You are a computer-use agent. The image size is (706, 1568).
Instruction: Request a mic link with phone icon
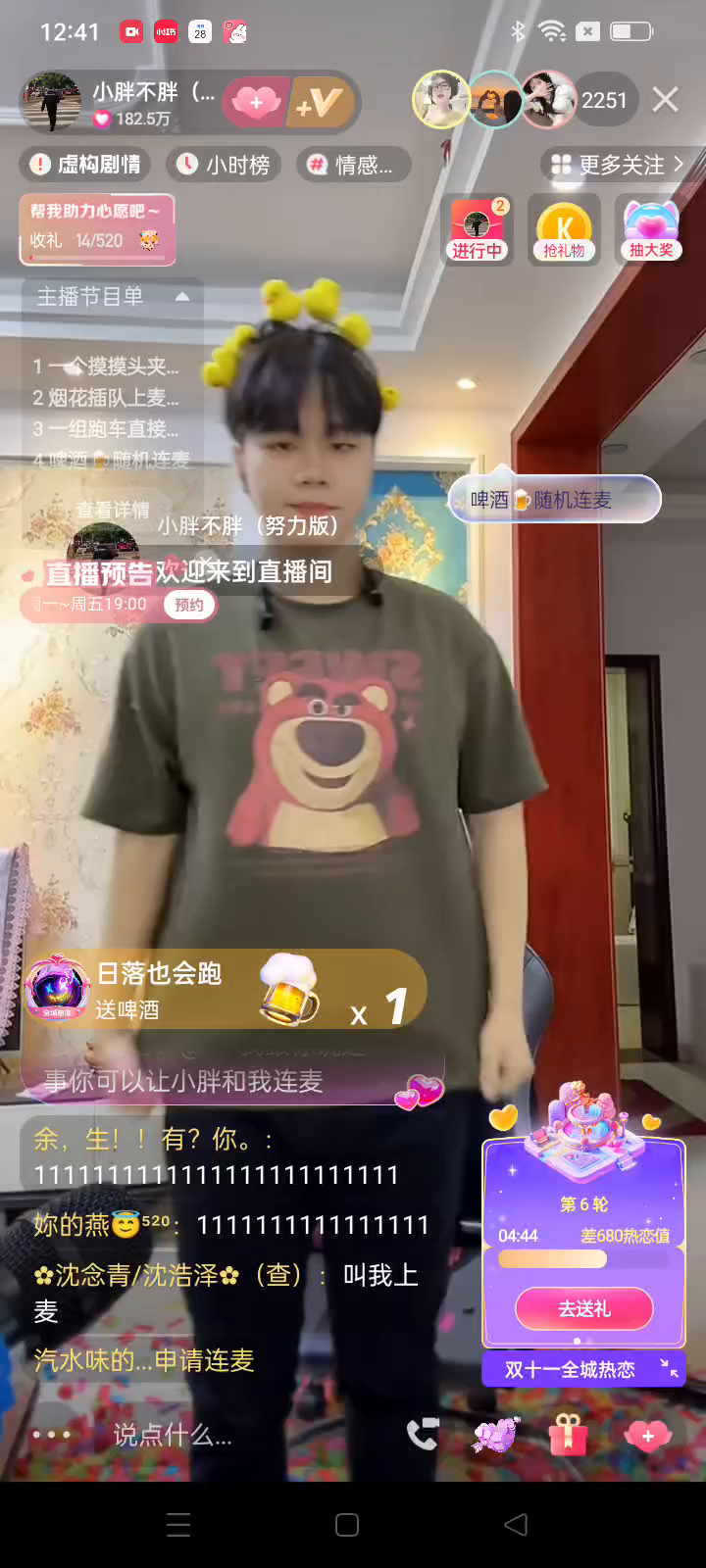click(x=423, y=1435)
